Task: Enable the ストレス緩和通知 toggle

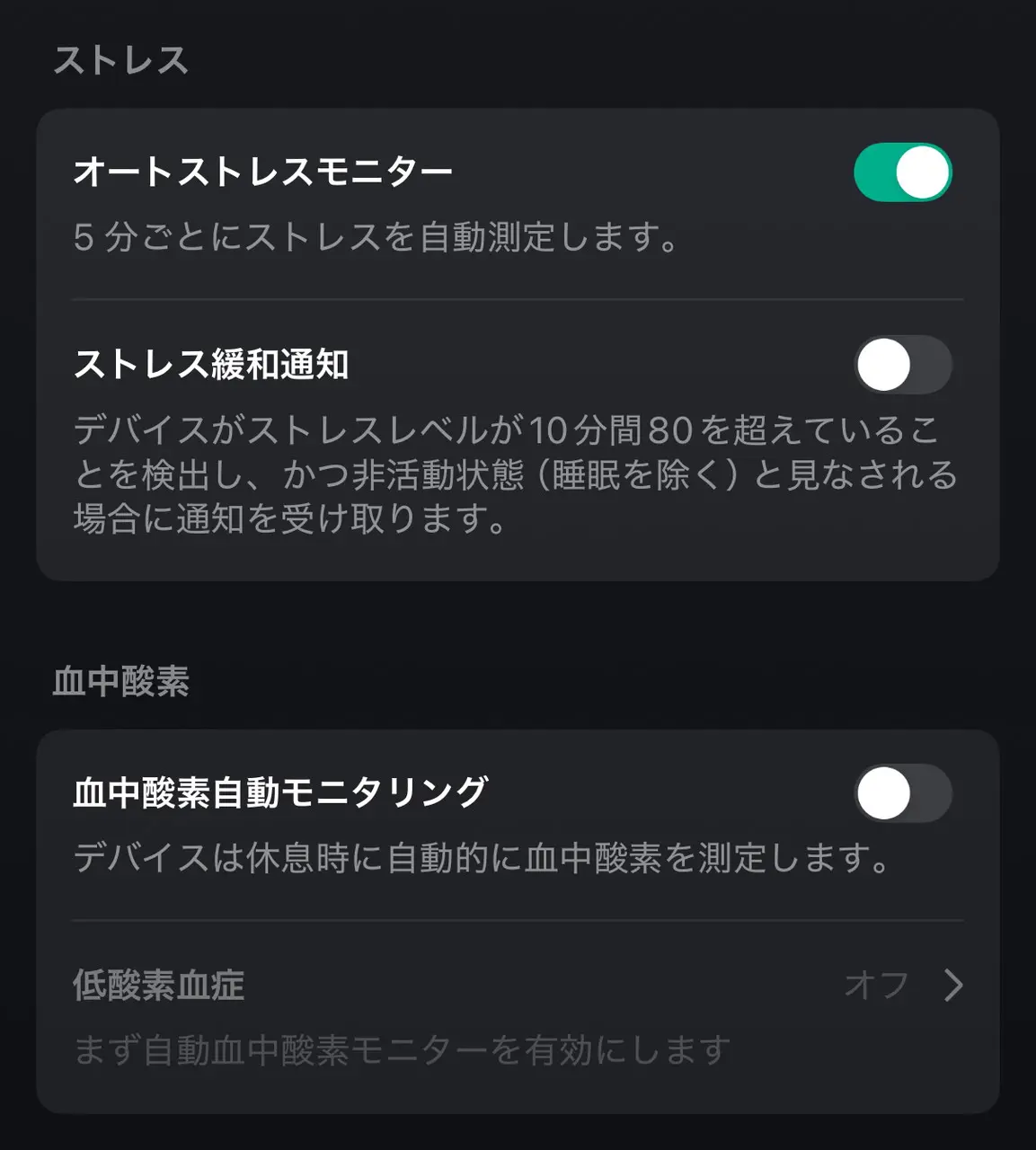Action: point(902,366)
